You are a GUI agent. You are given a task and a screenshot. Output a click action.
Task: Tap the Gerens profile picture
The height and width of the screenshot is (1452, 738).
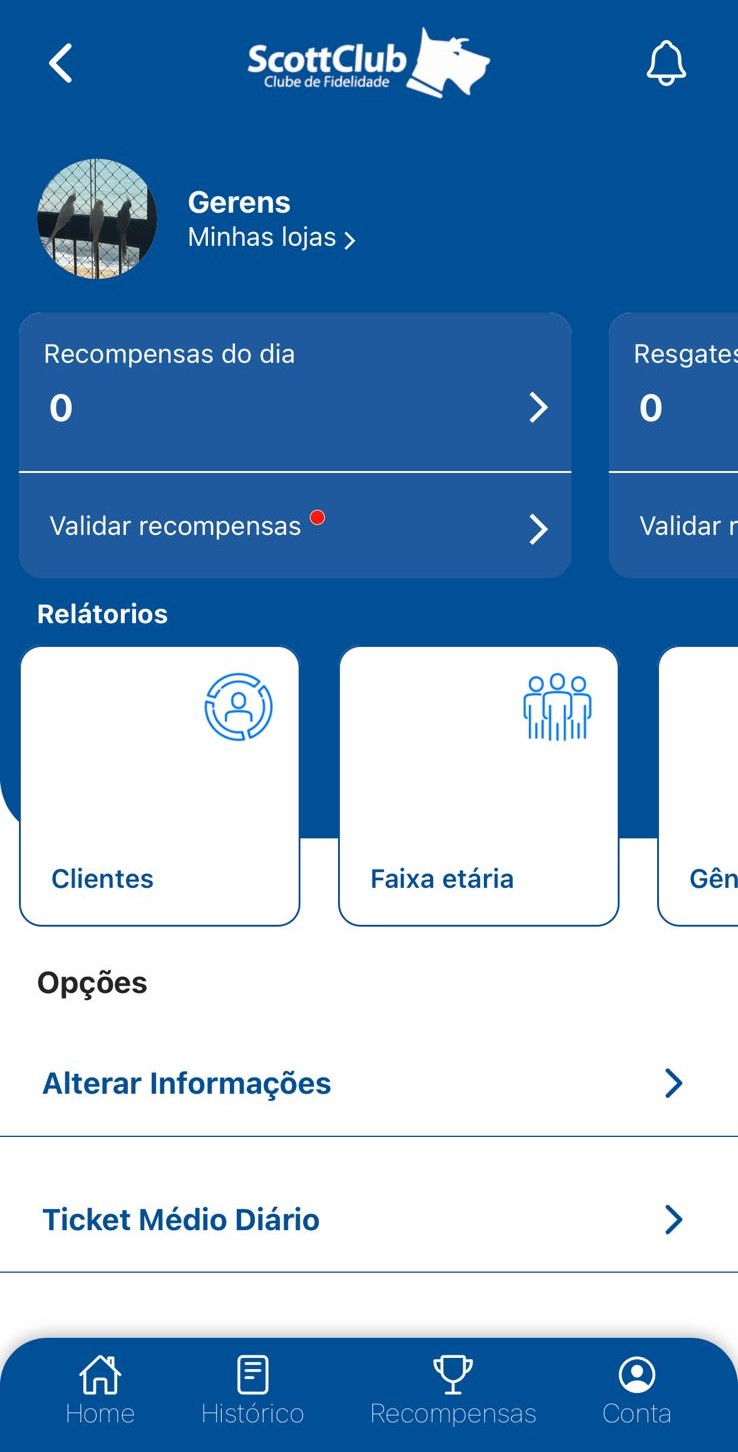point(97,219)
